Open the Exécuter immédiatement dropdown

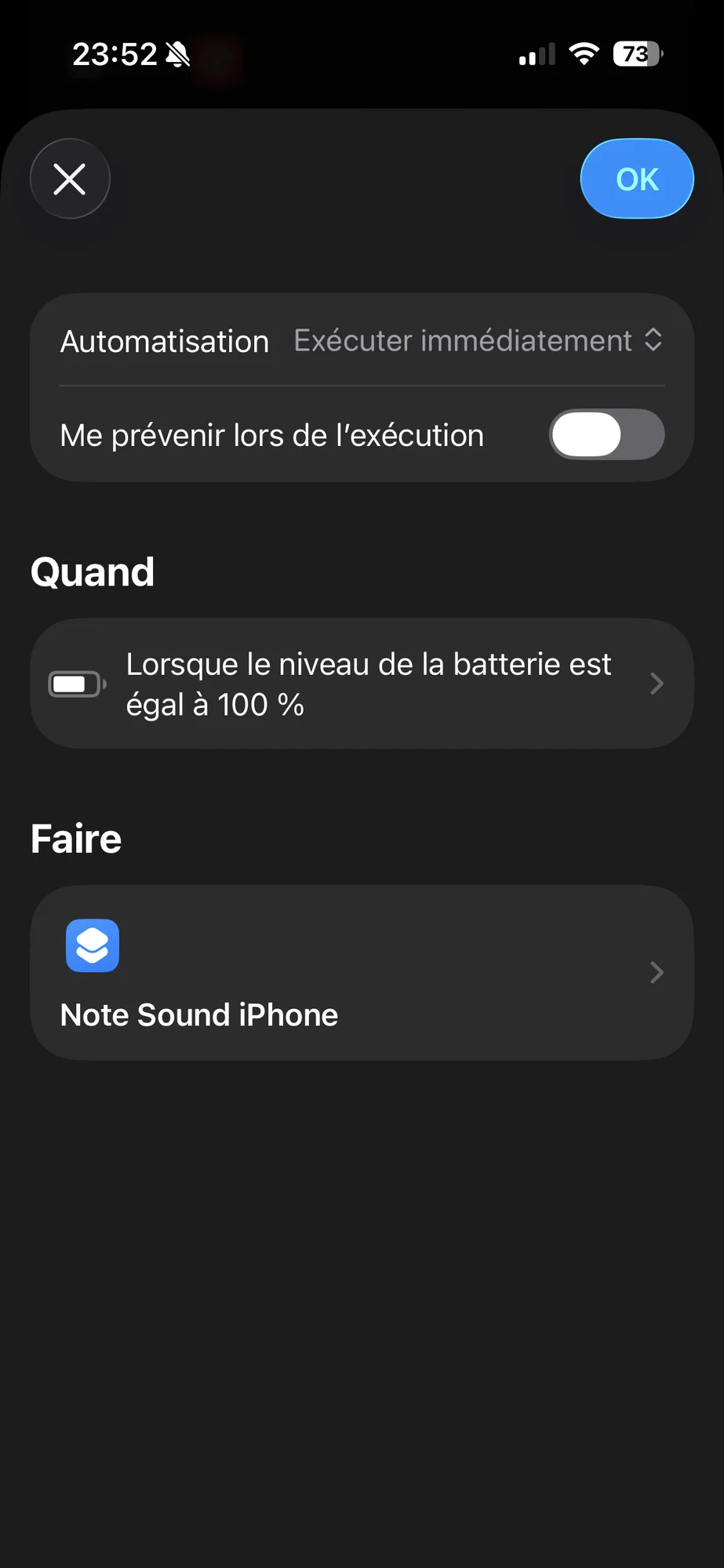478,341
